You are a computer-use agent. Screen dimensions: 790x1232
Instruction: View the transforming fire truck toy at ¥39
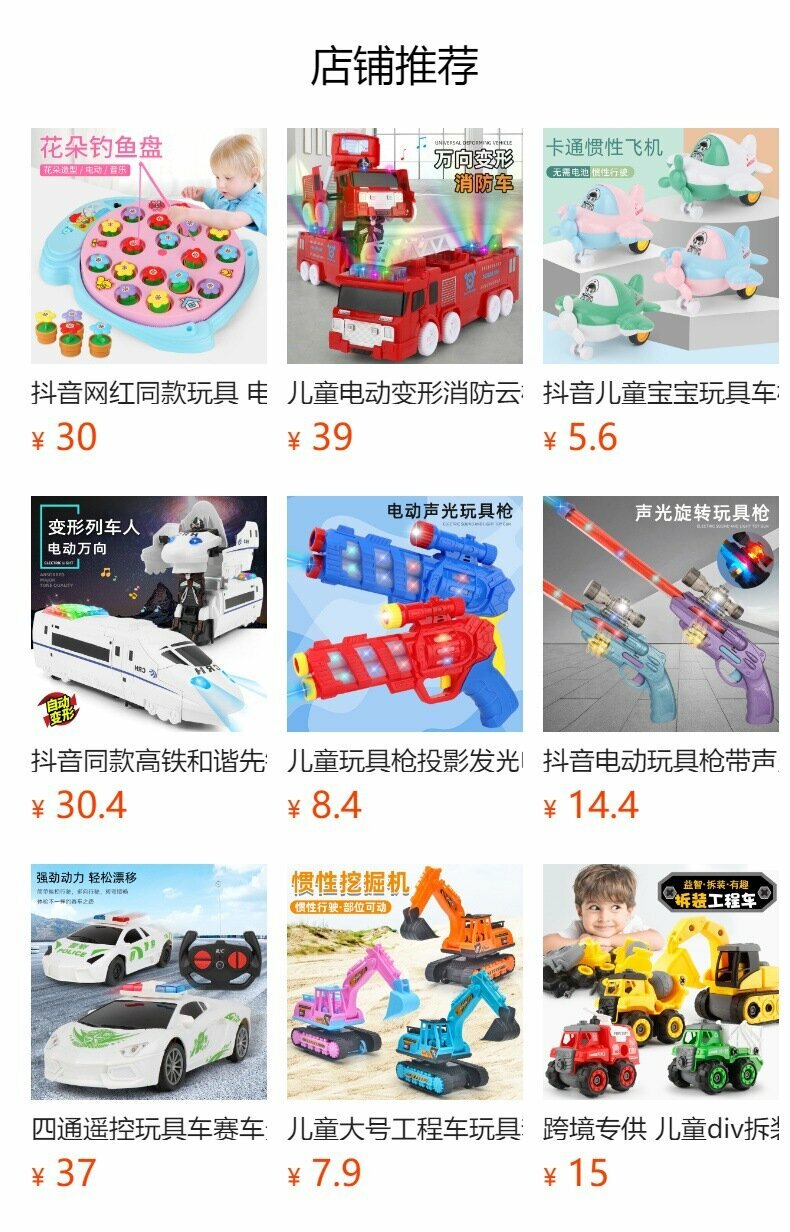pyautogui.click(x=405, y=246)
